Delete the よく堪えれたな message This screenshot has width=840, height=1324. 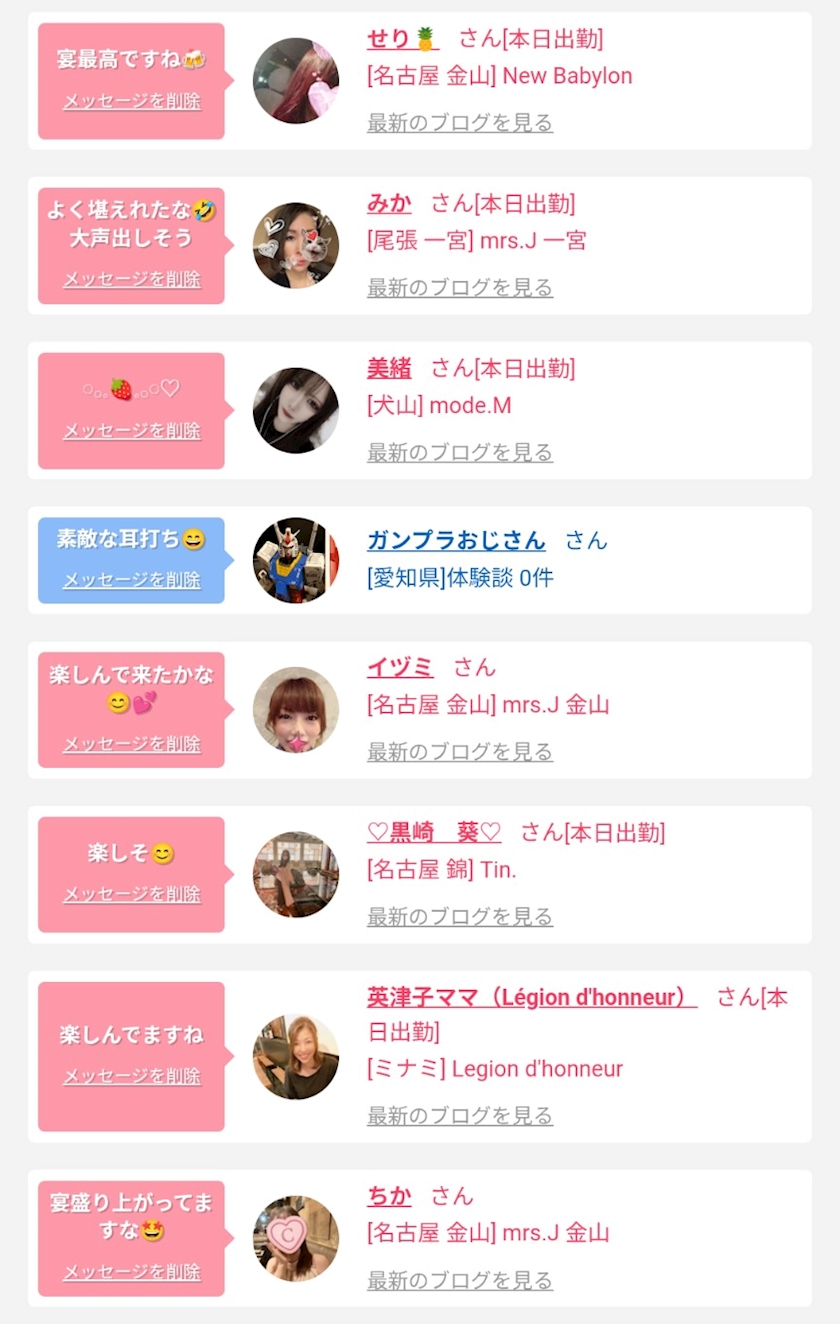coord(132,279)
